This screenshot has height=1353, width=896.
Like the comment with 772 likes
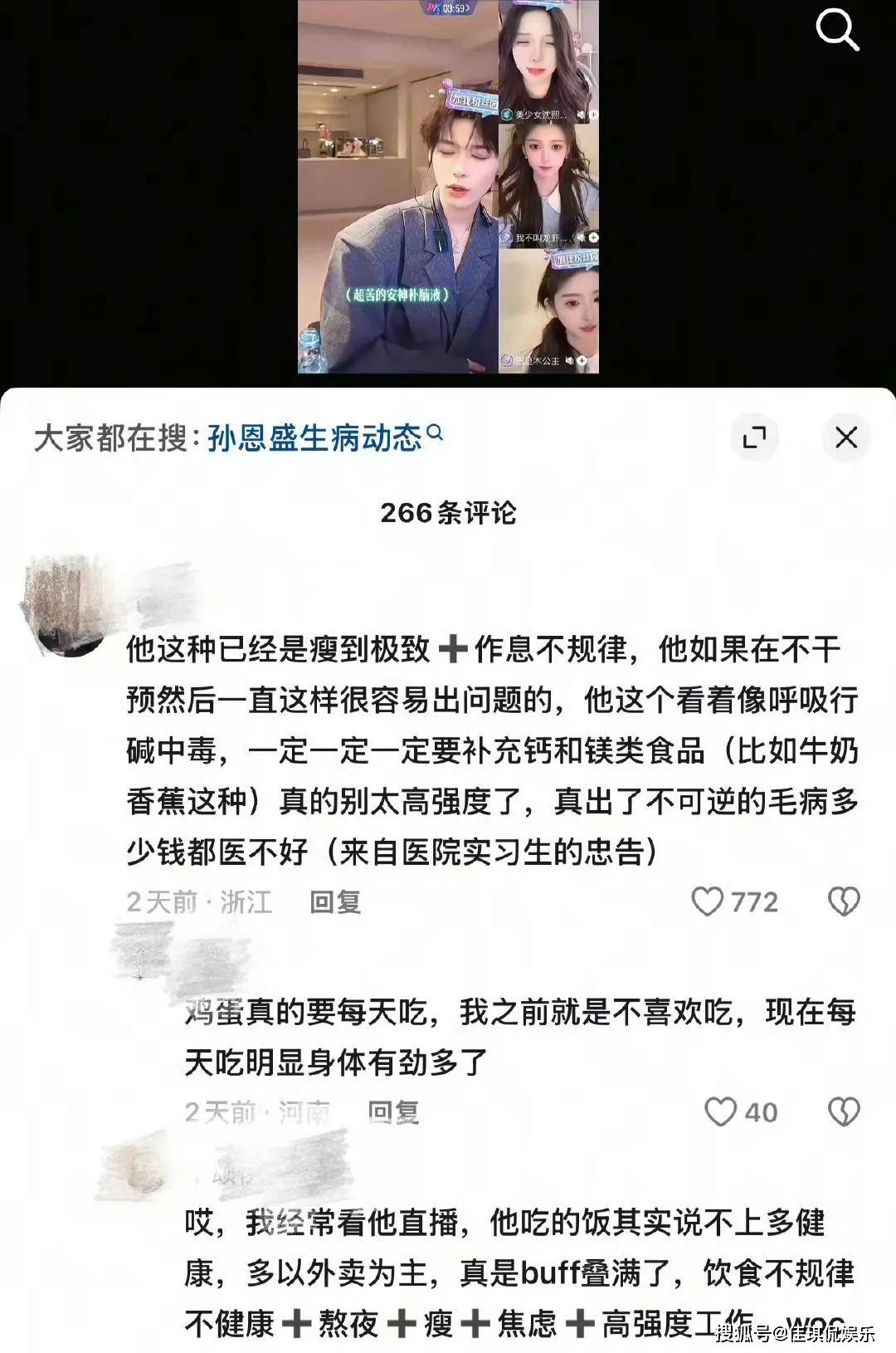coord(708,901)
